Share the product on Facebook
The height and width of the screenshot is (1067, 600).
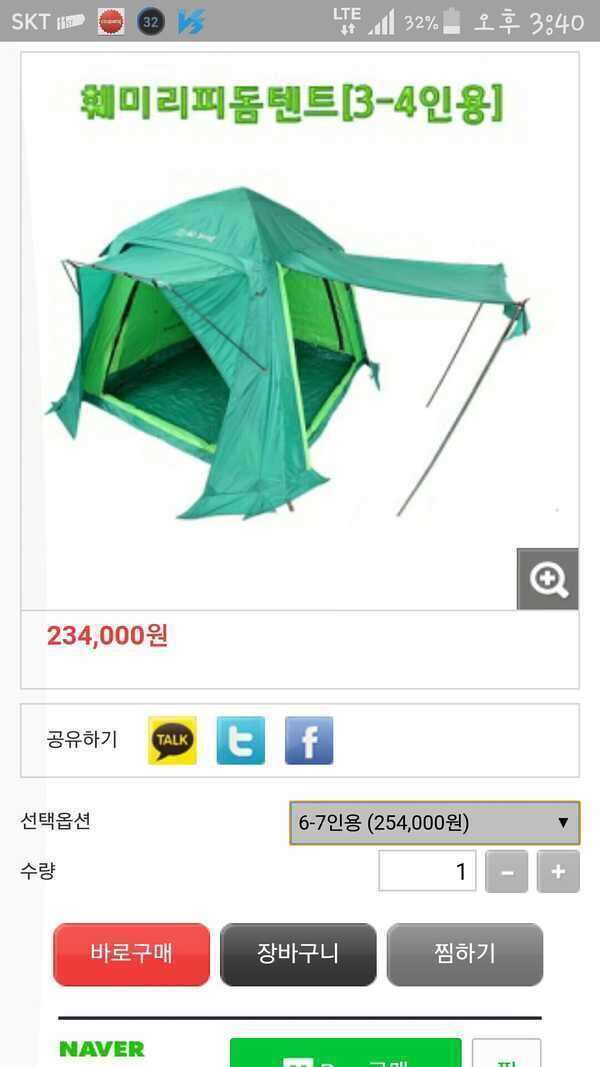309,740
